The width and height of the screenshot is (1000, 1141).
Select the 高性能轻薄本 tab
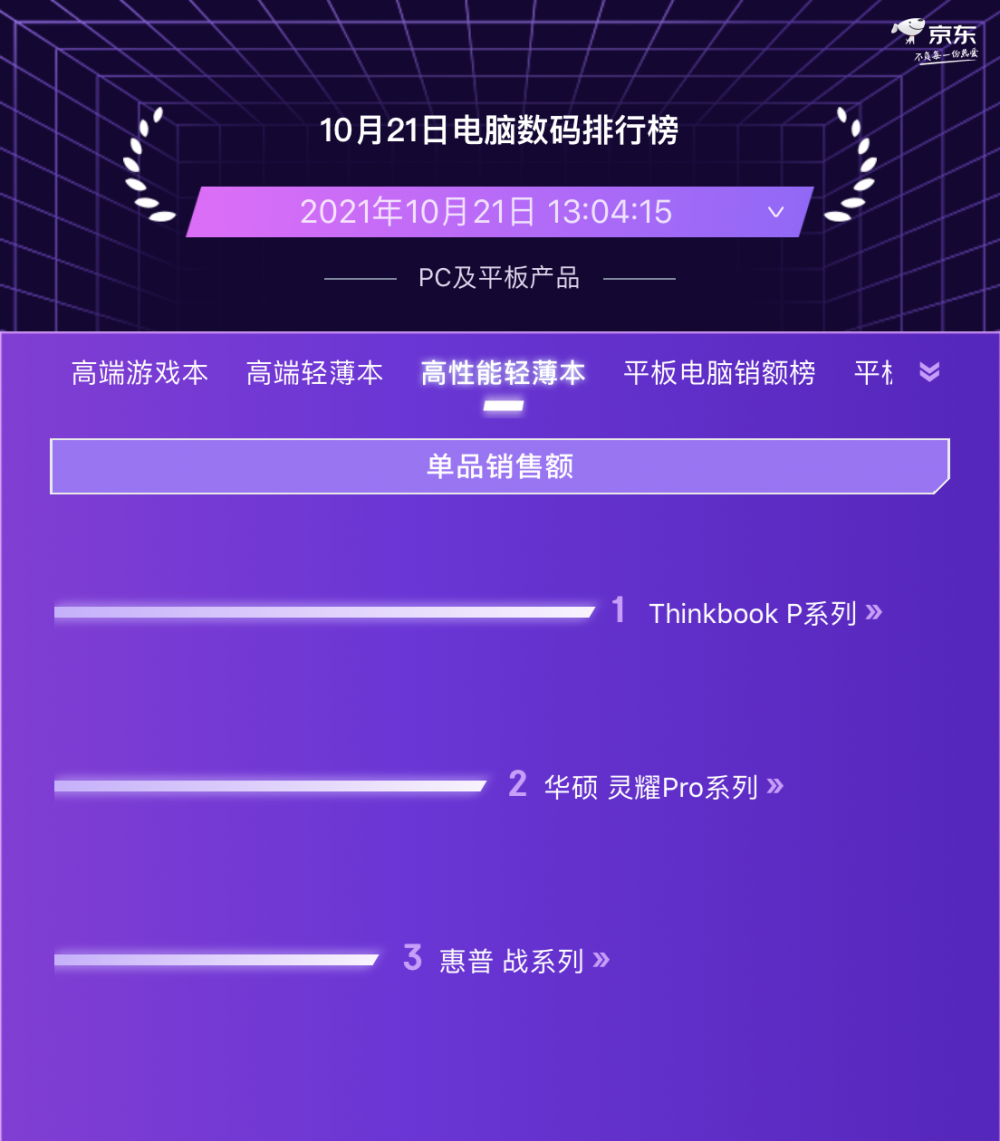tap(503, 373)
